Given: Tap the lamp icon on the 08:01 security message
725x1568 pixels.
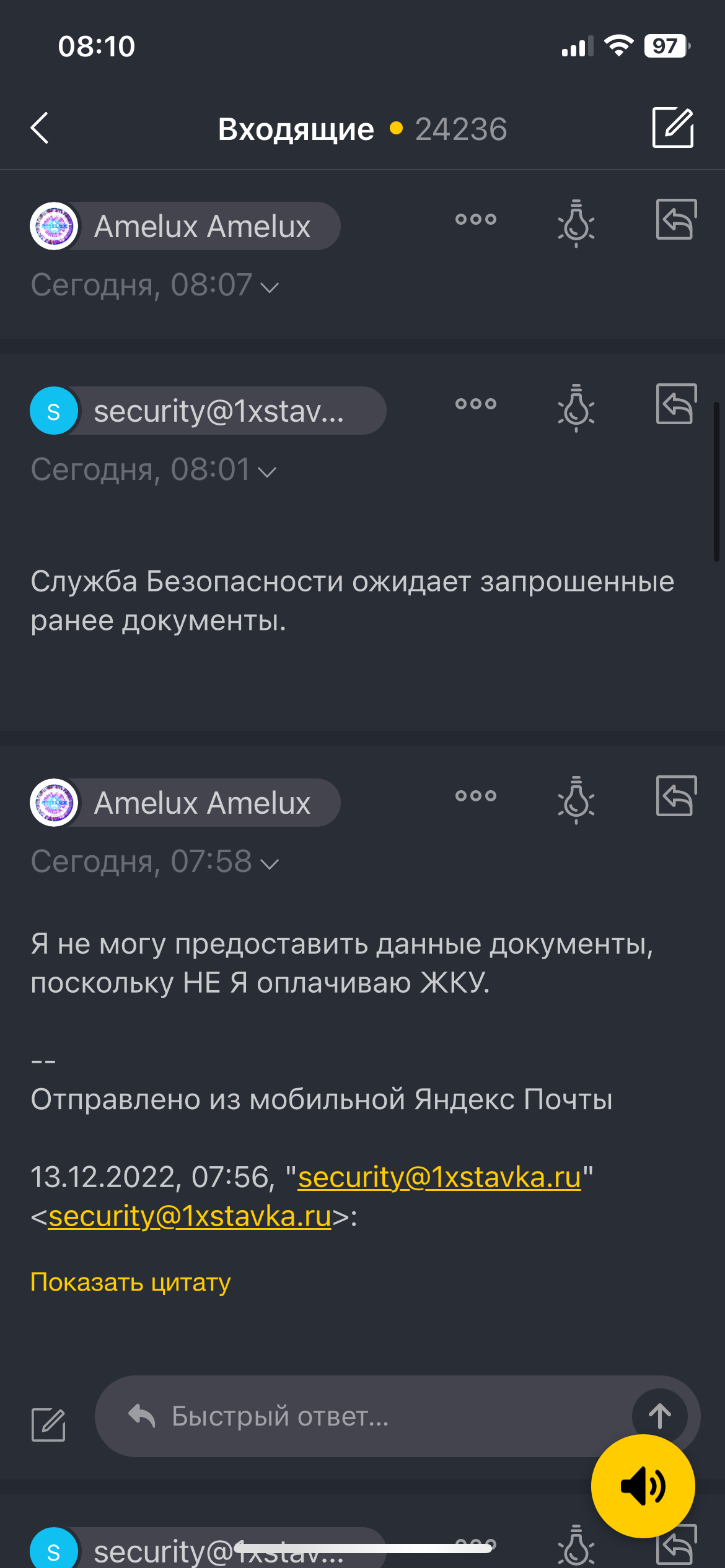Looking at the screenshot, I should click(576, 407).
